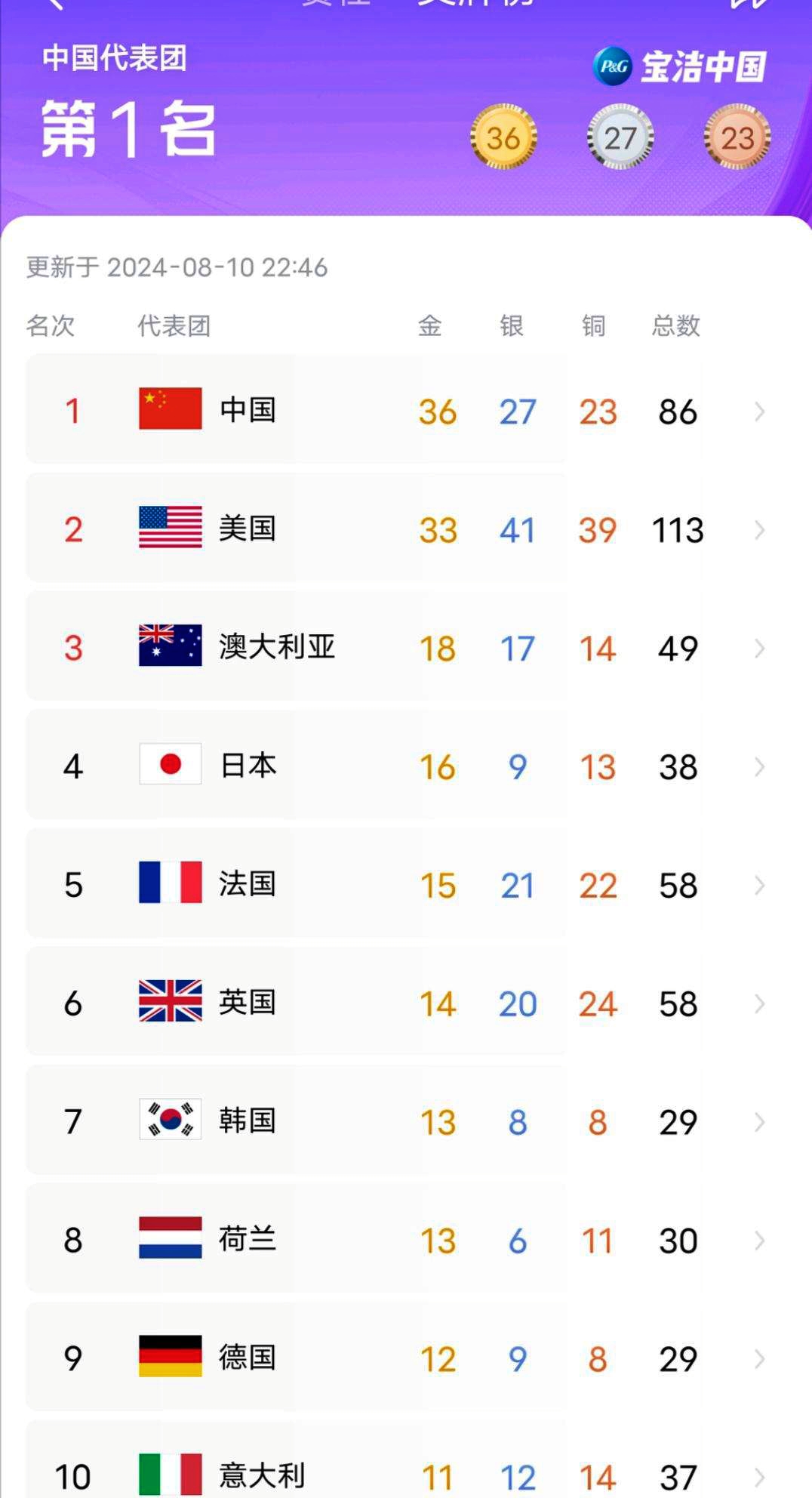Open the Netherlands medal row

click(x=406, y=1241)
